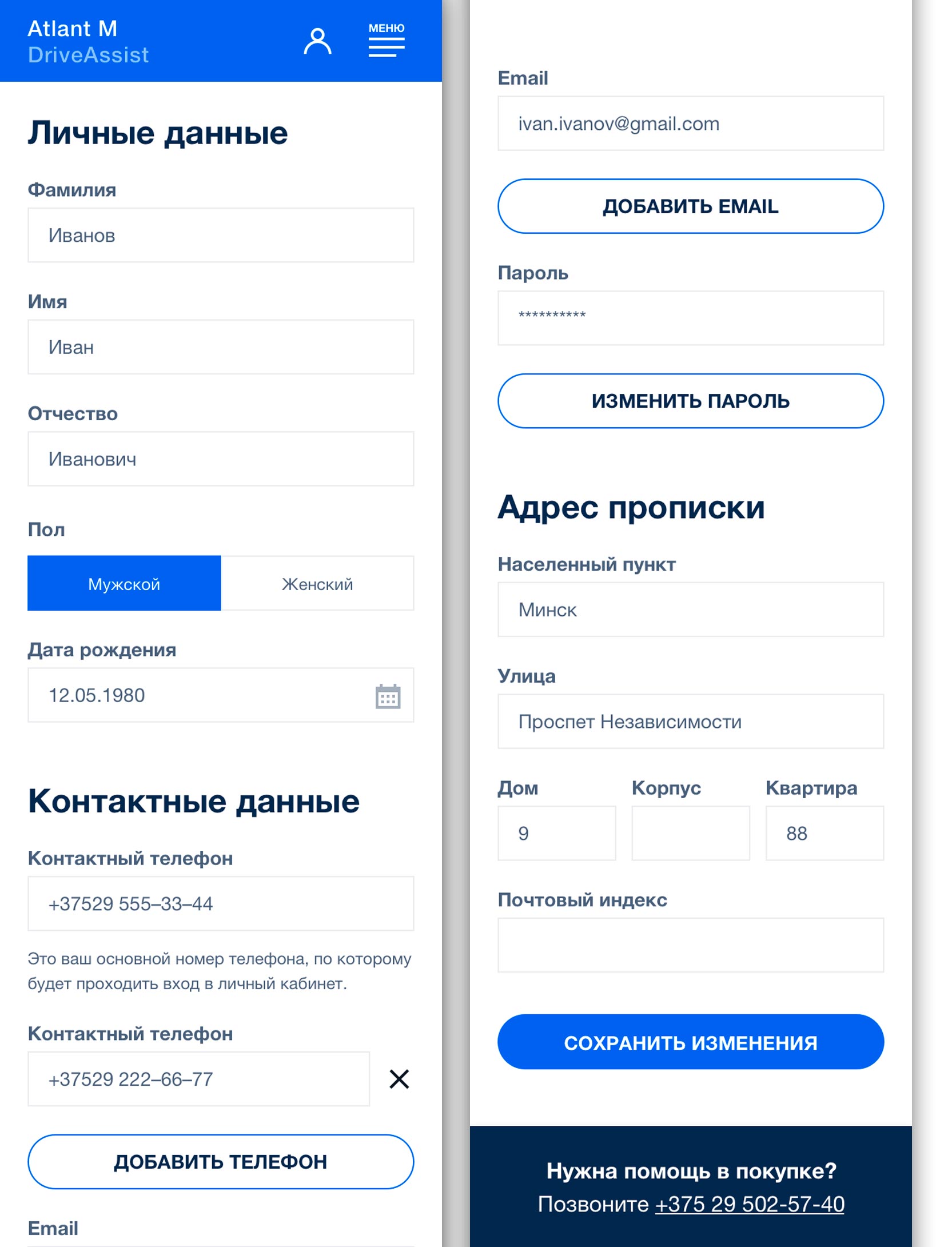Edit the email ivan.ivanov@gmail.com field
The image size is (952, 1247).
click(690, 123)
